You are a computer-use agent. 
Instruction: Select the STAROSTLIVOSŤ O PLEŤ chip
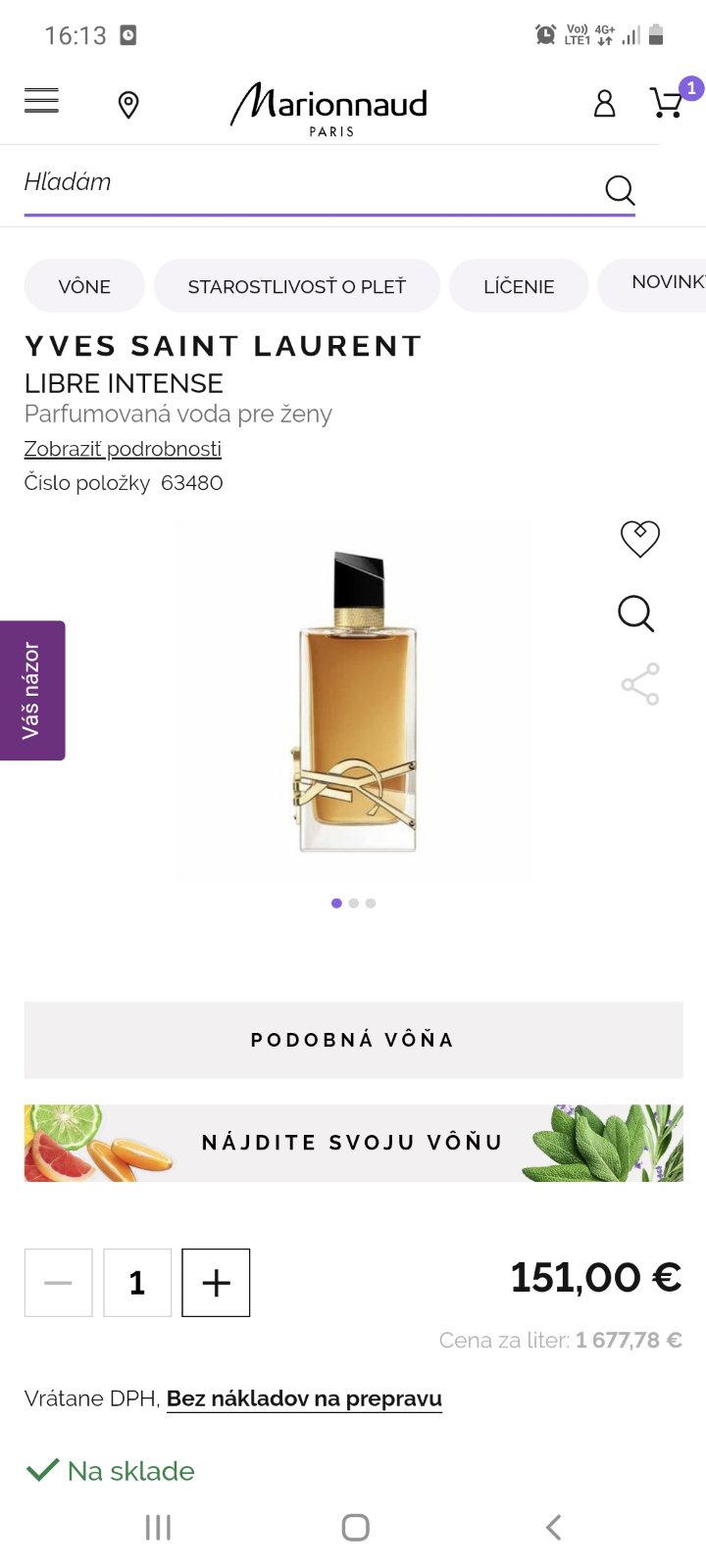(296, 286)
